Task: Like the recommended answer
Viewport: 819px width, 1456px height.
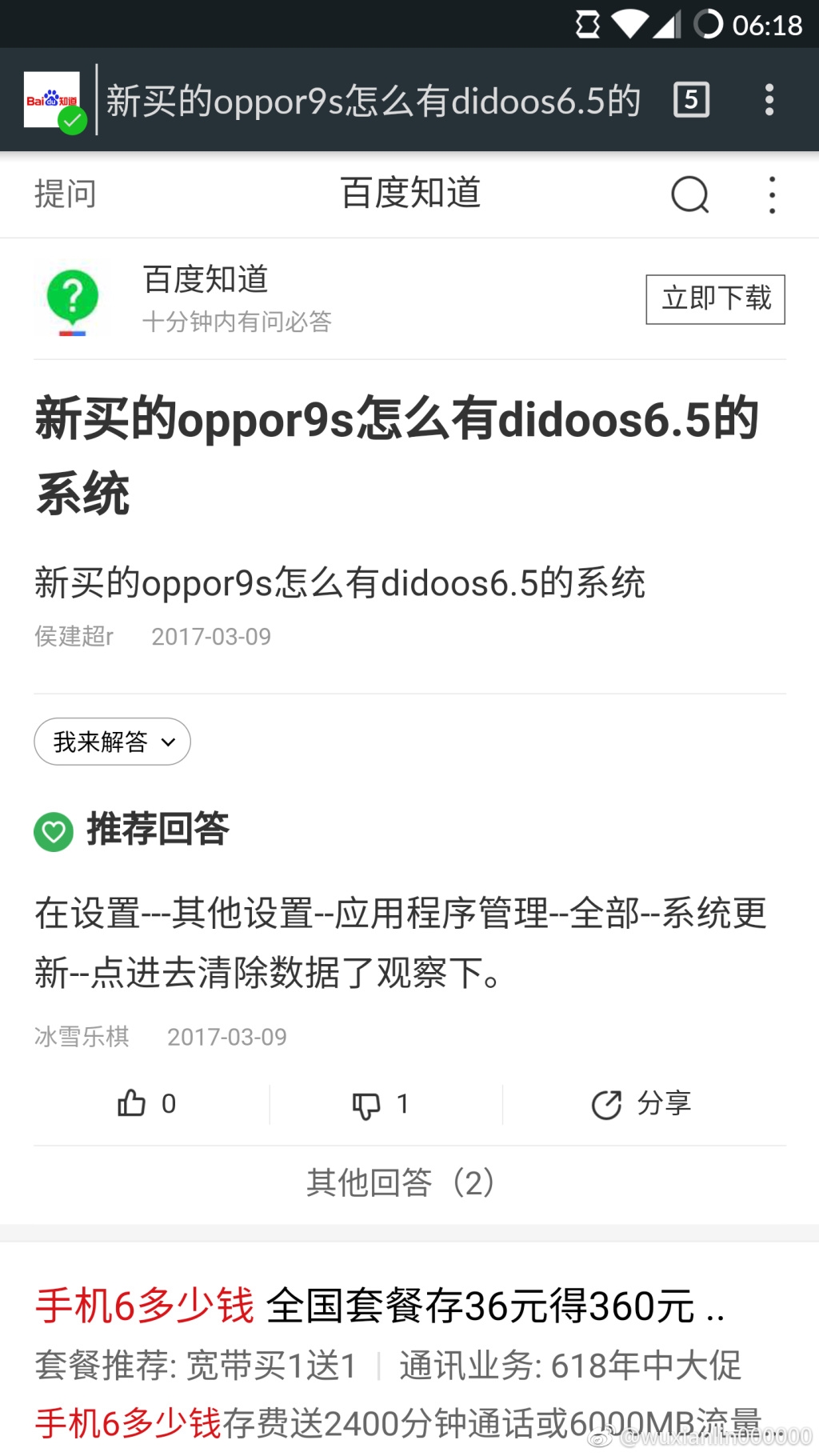Action: pos(146,1104)
